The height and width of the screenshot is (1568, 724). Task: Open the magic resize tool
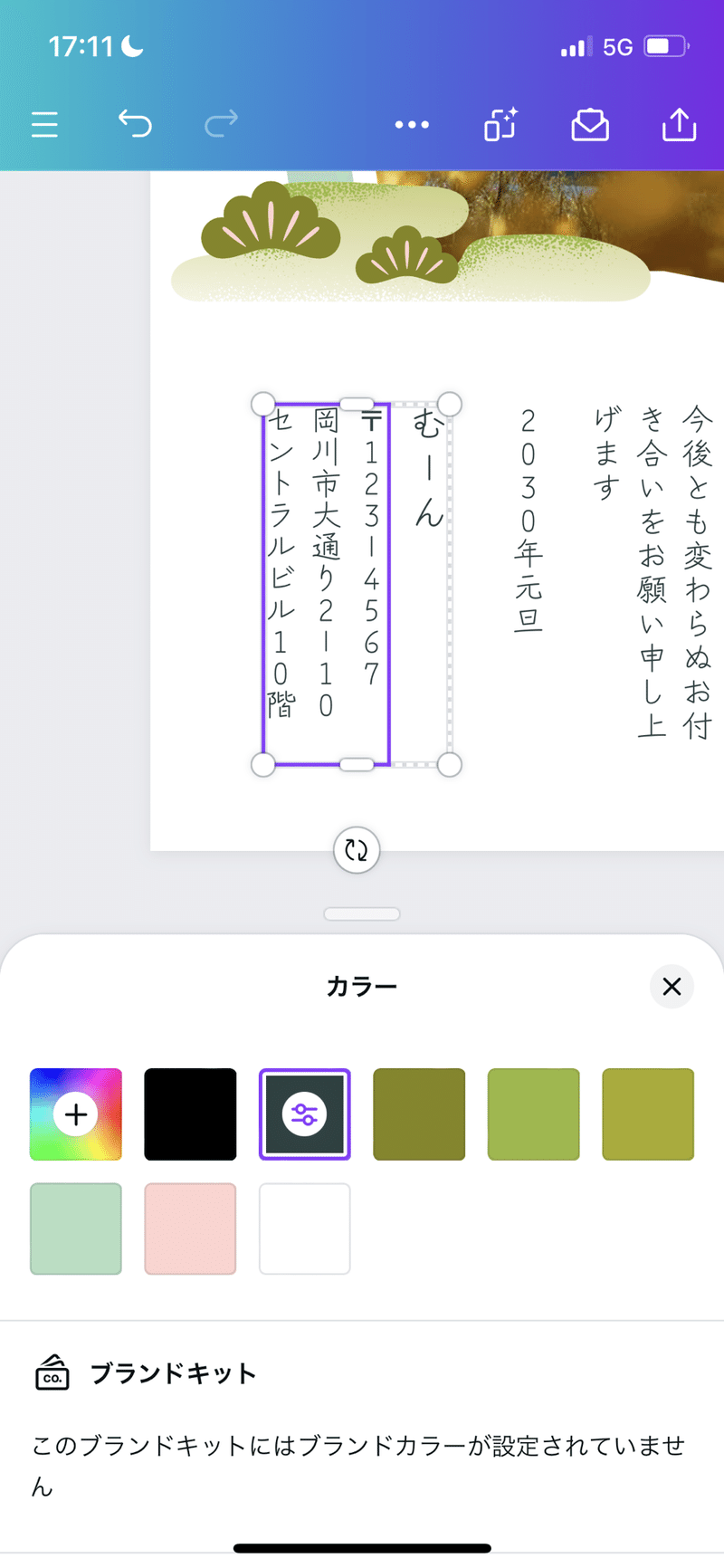[x=500, y=124]
